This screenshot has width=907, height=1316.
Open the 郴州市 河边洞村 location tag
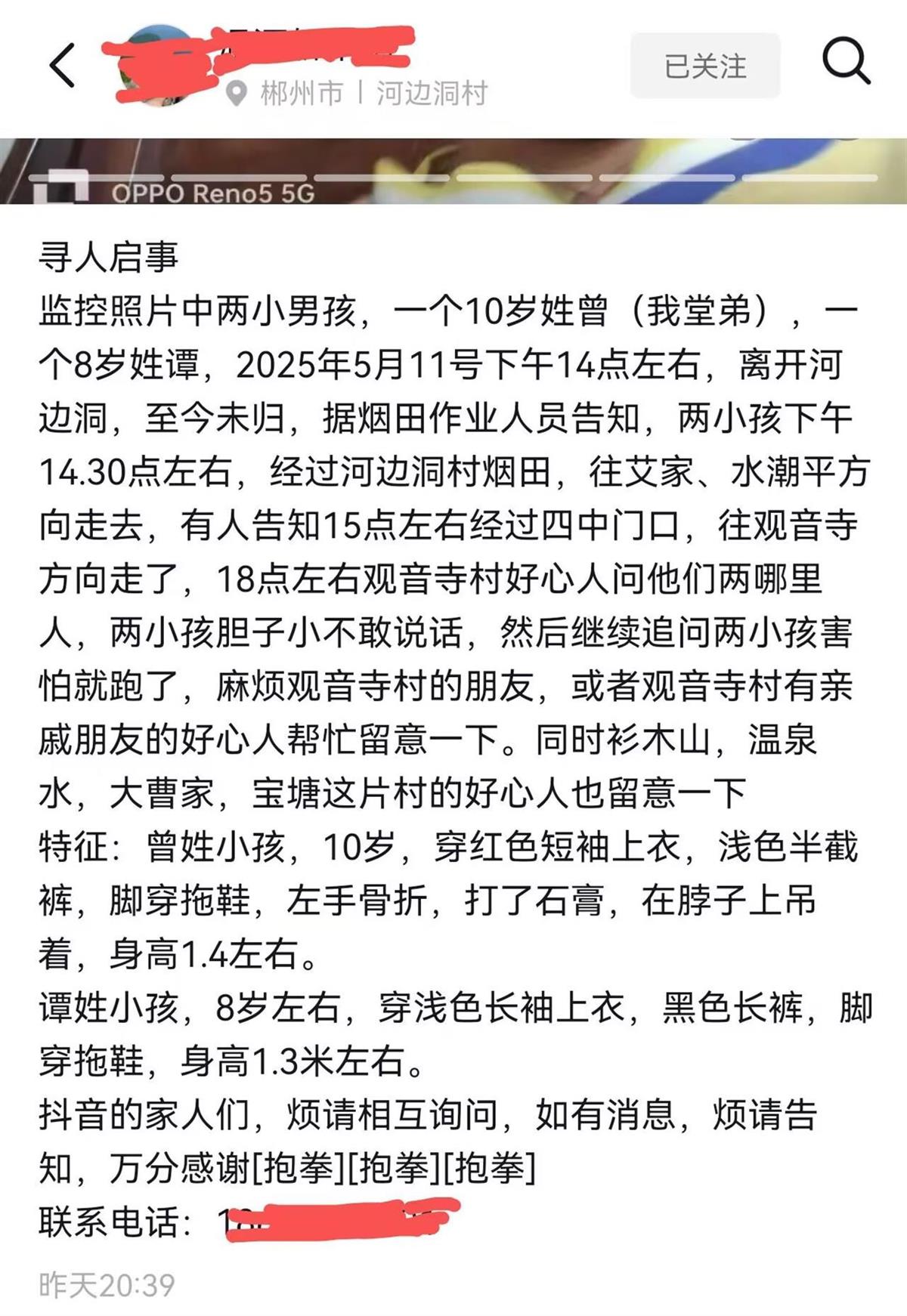coord(358,94)
